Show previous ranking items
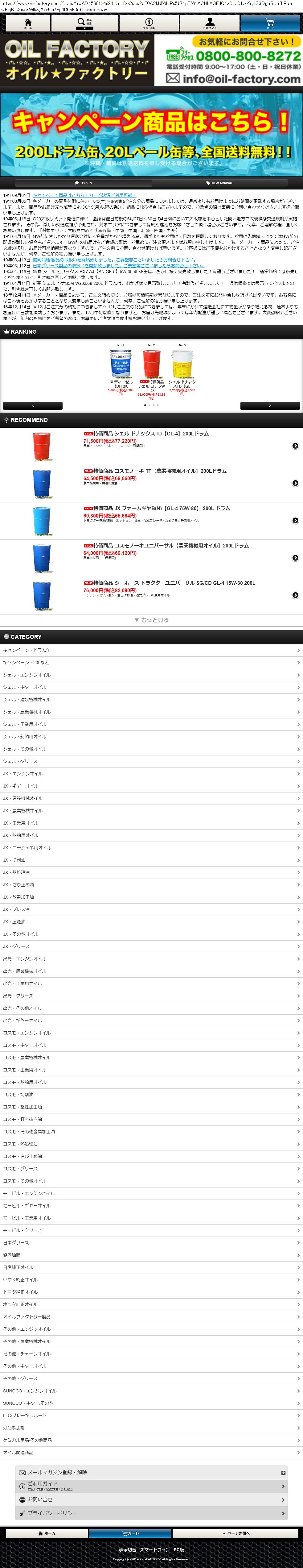The image size is (303, 1568). [x=32, y=406]
